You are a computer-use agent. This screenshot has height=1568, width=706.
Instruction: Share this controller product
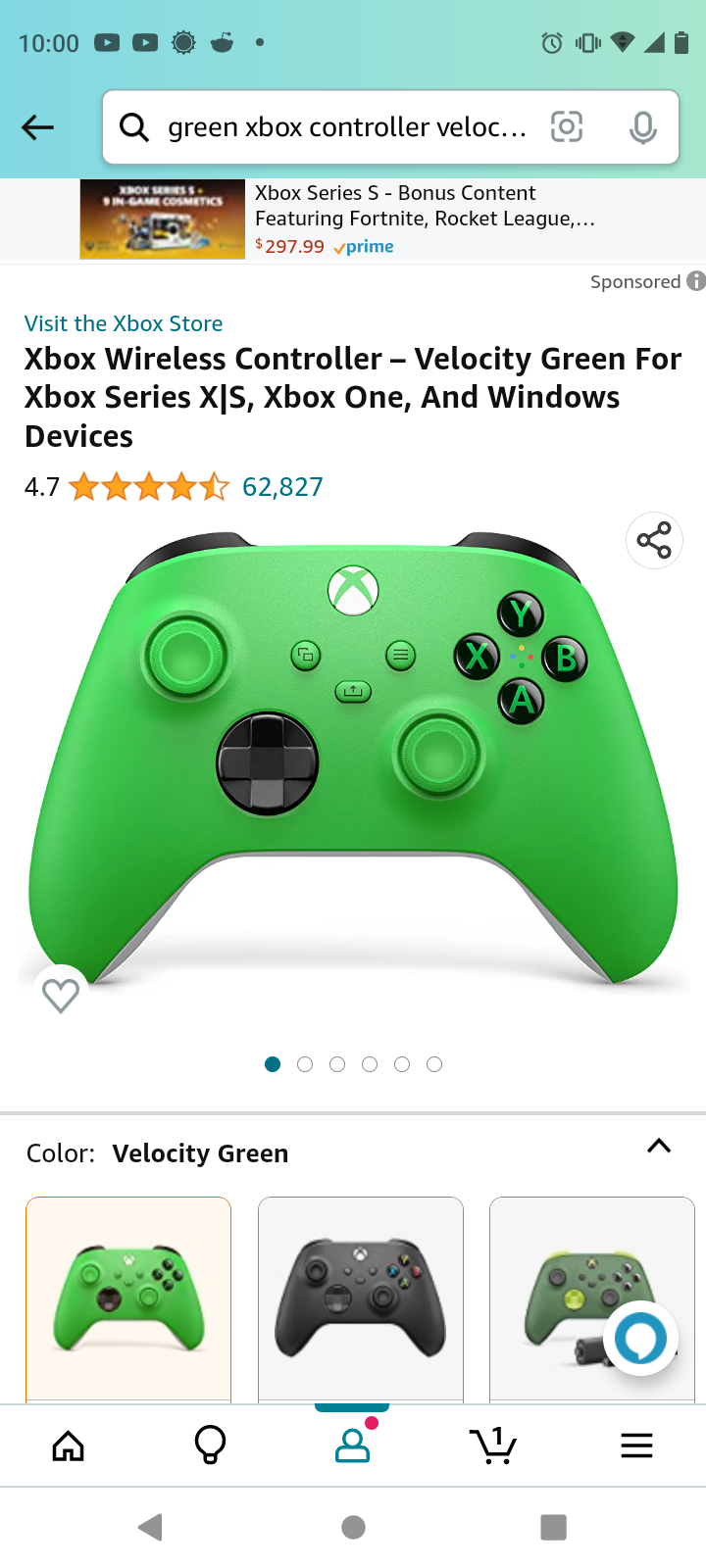[x=654, y=541]
